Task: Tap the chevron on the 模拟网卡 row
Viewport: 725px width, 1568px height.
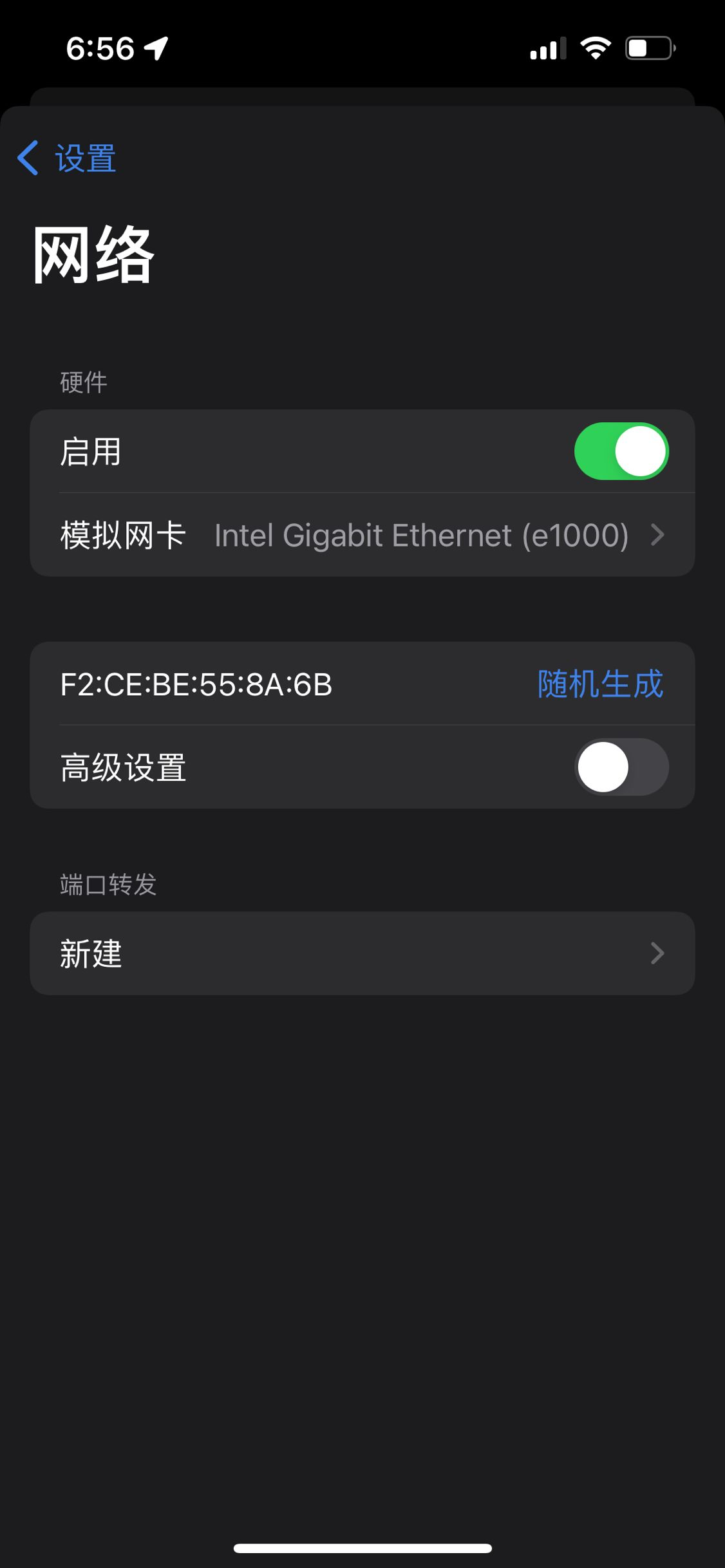Action: pos(657,535)
